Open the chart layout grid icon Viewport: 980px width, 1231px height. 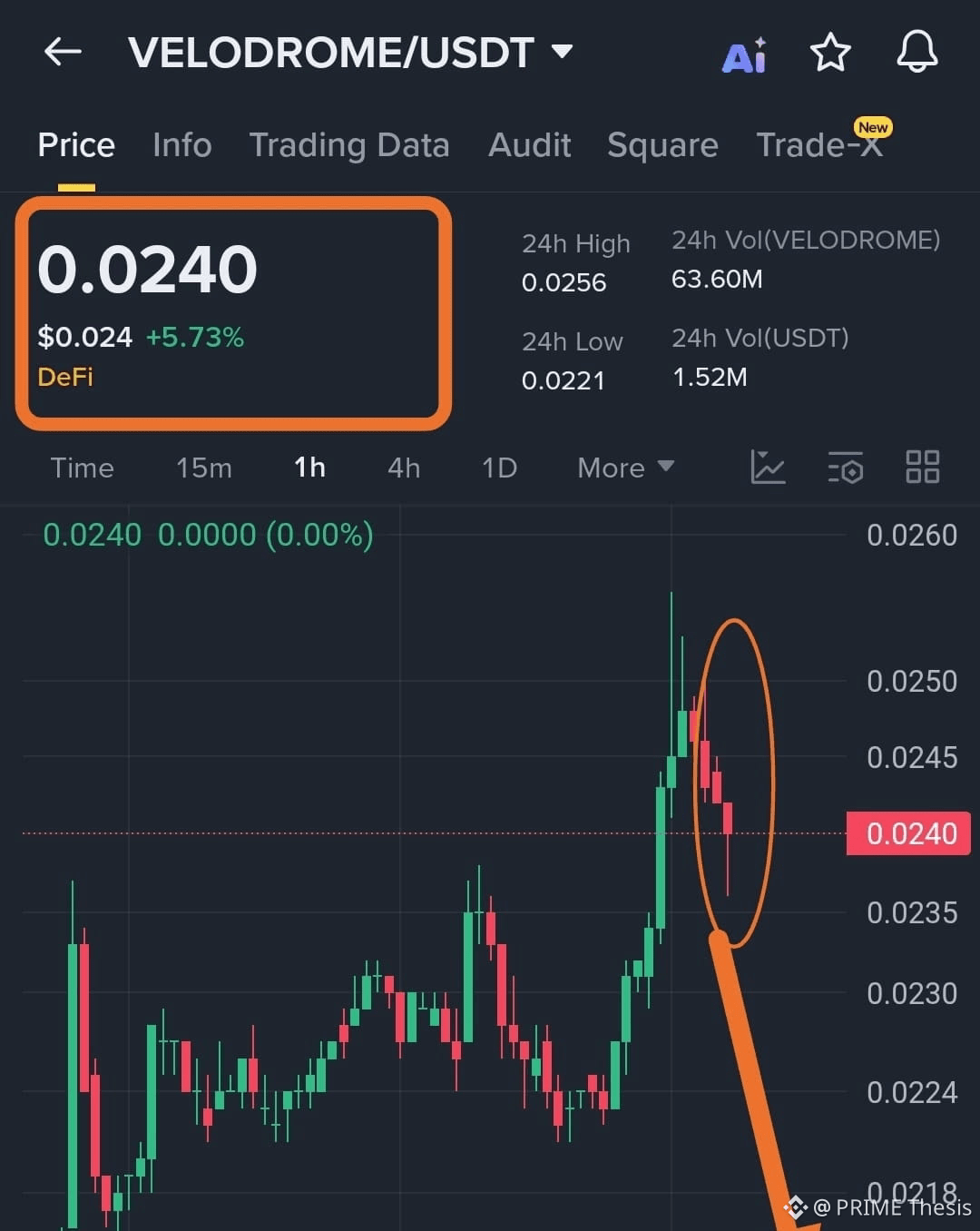923,468
